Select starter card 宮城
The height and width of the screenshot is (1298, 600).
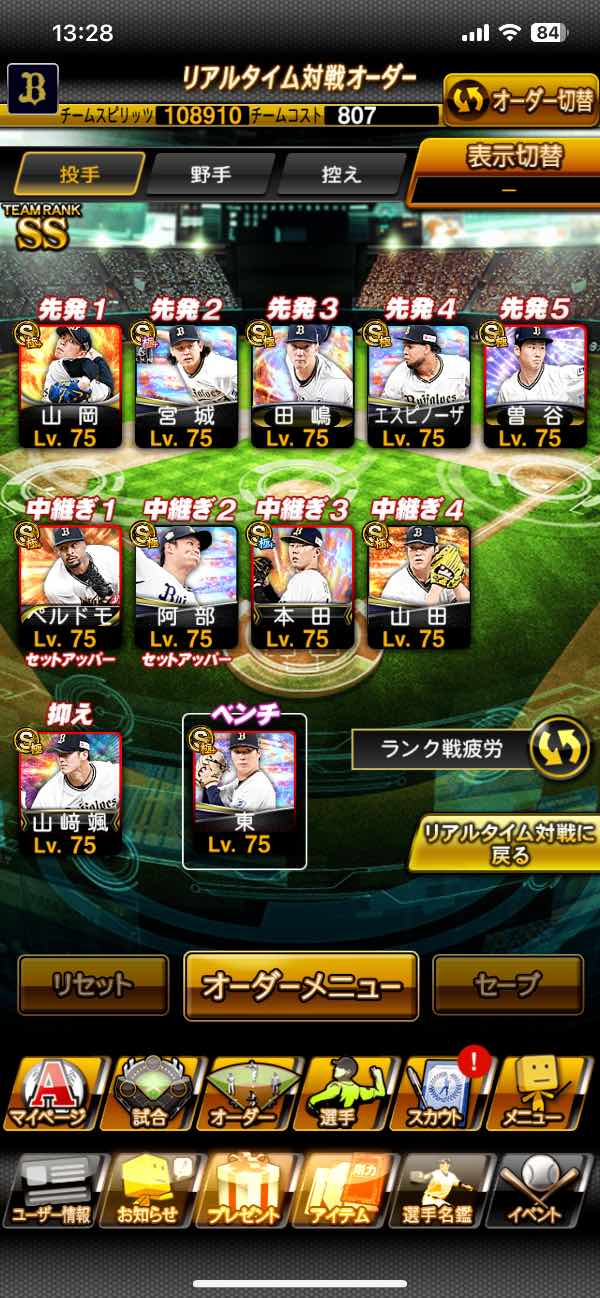(x=186, y=386)
